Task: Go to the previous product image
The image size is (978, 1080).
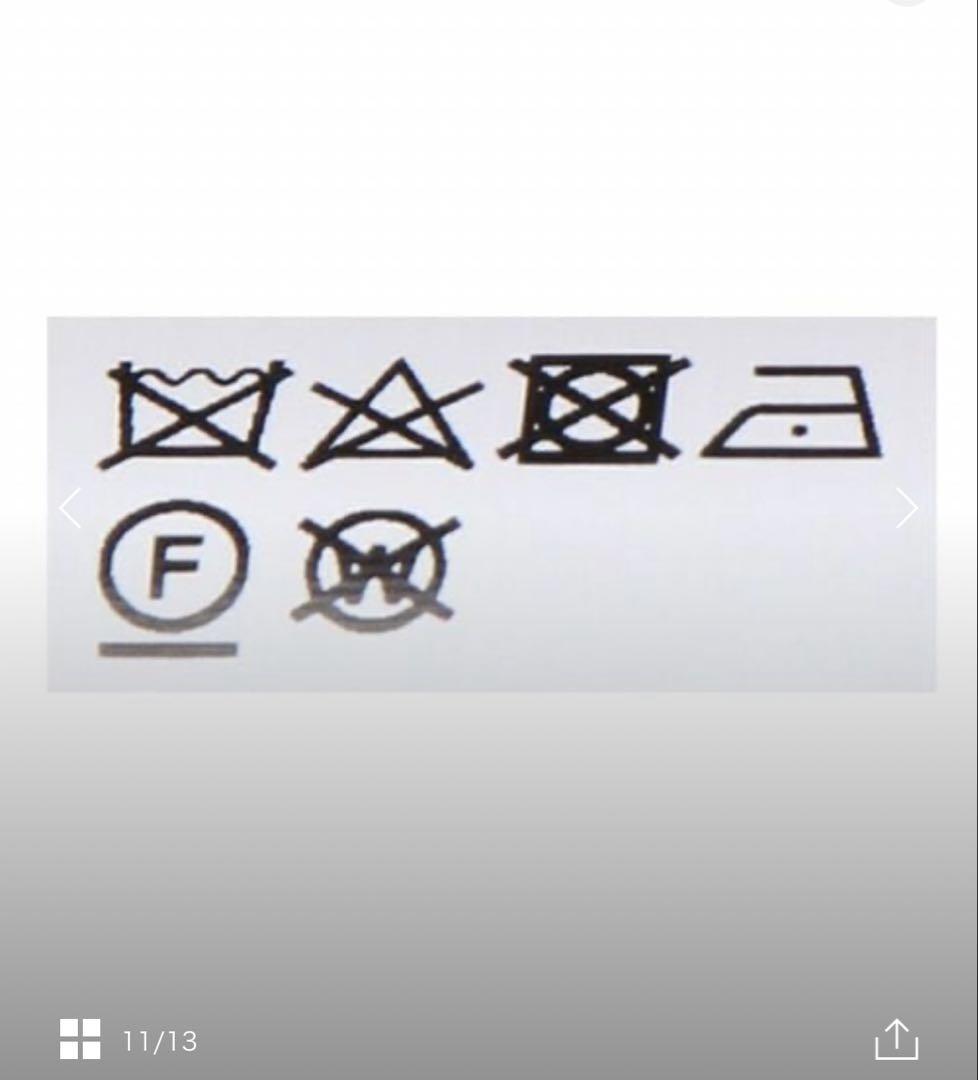Action: 70,508
